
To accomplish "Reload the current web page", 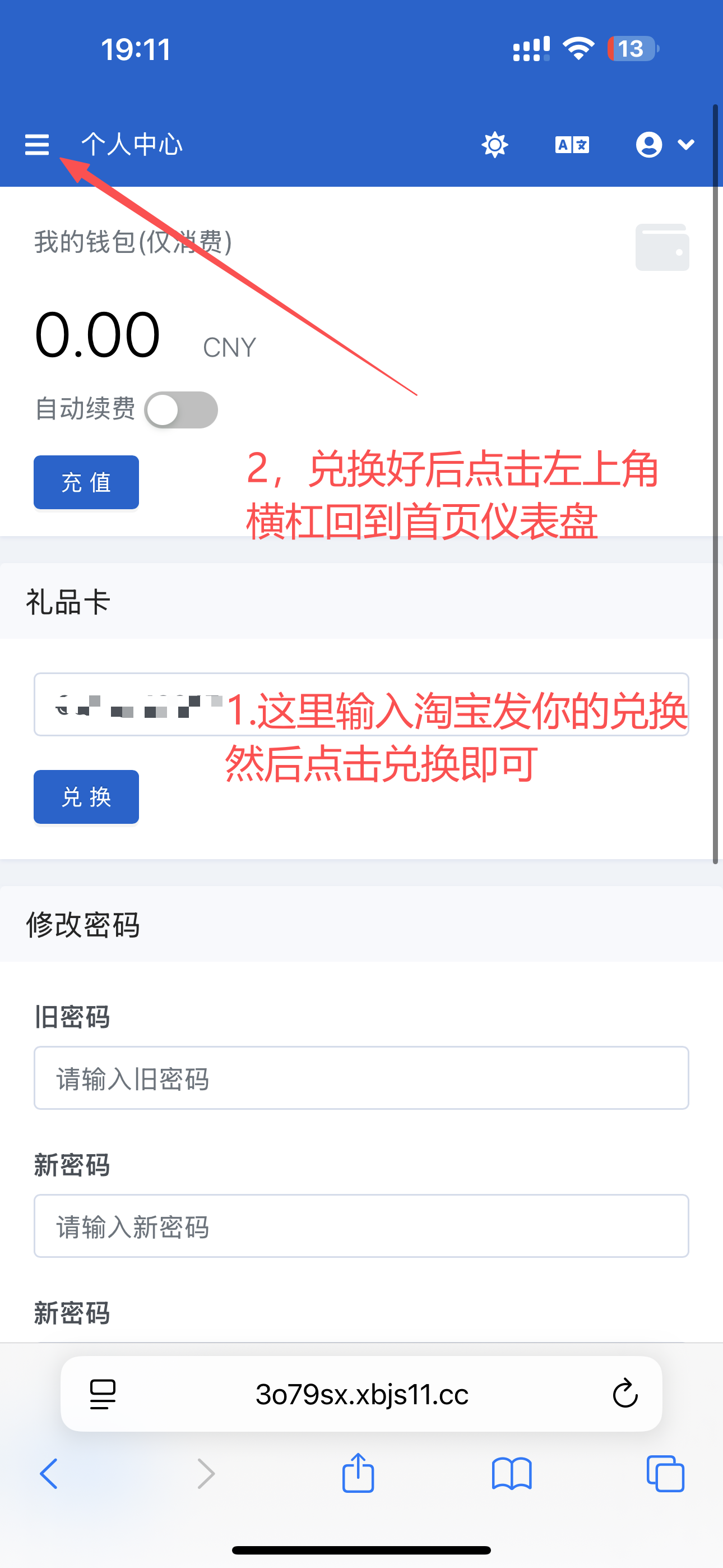I will 624,1394.
